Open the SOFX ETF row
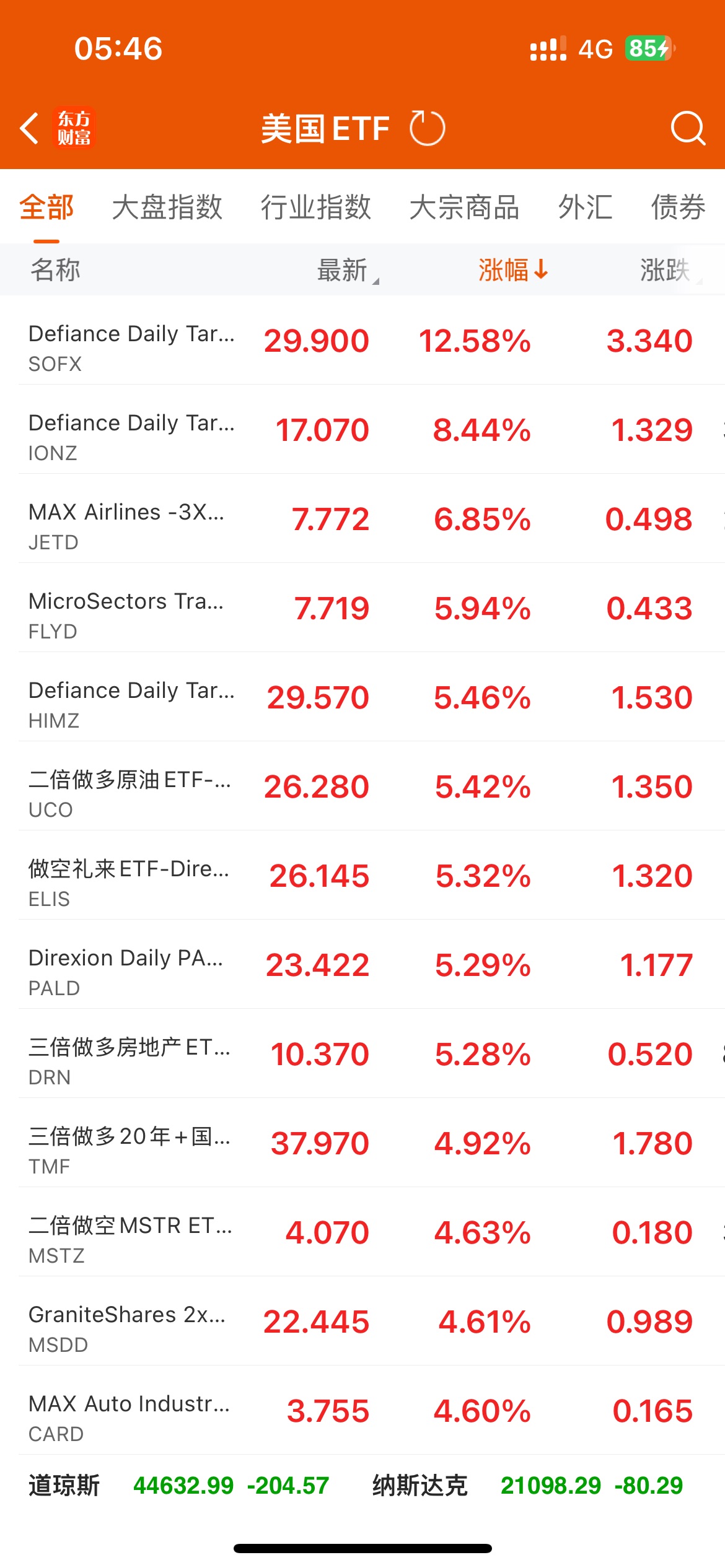The height and width of the screenshot is (1568, 725). [362, 340]
